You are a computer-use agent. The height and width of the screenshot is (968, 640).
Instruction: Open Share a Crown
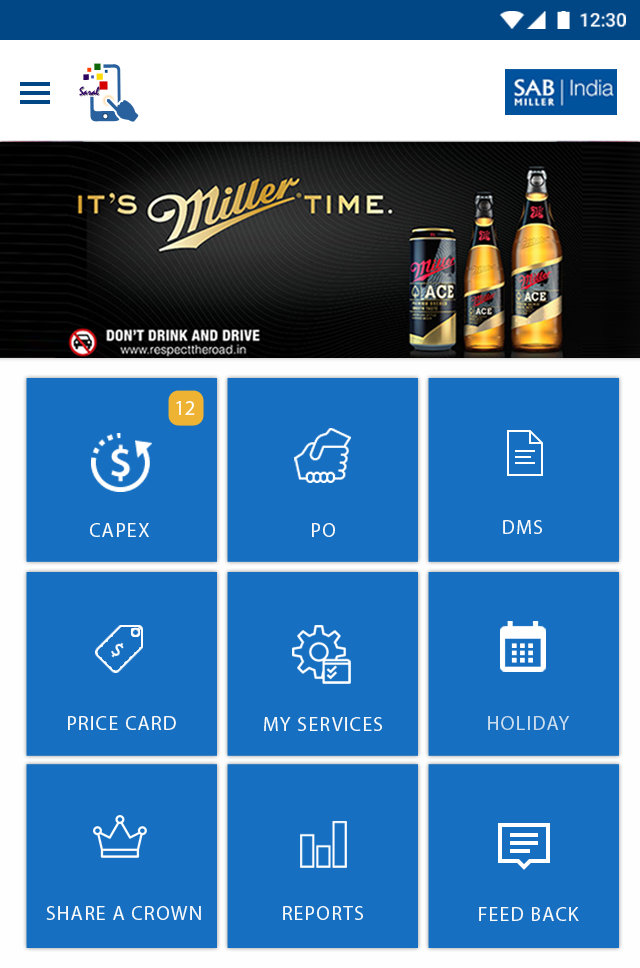click(121, 856)
